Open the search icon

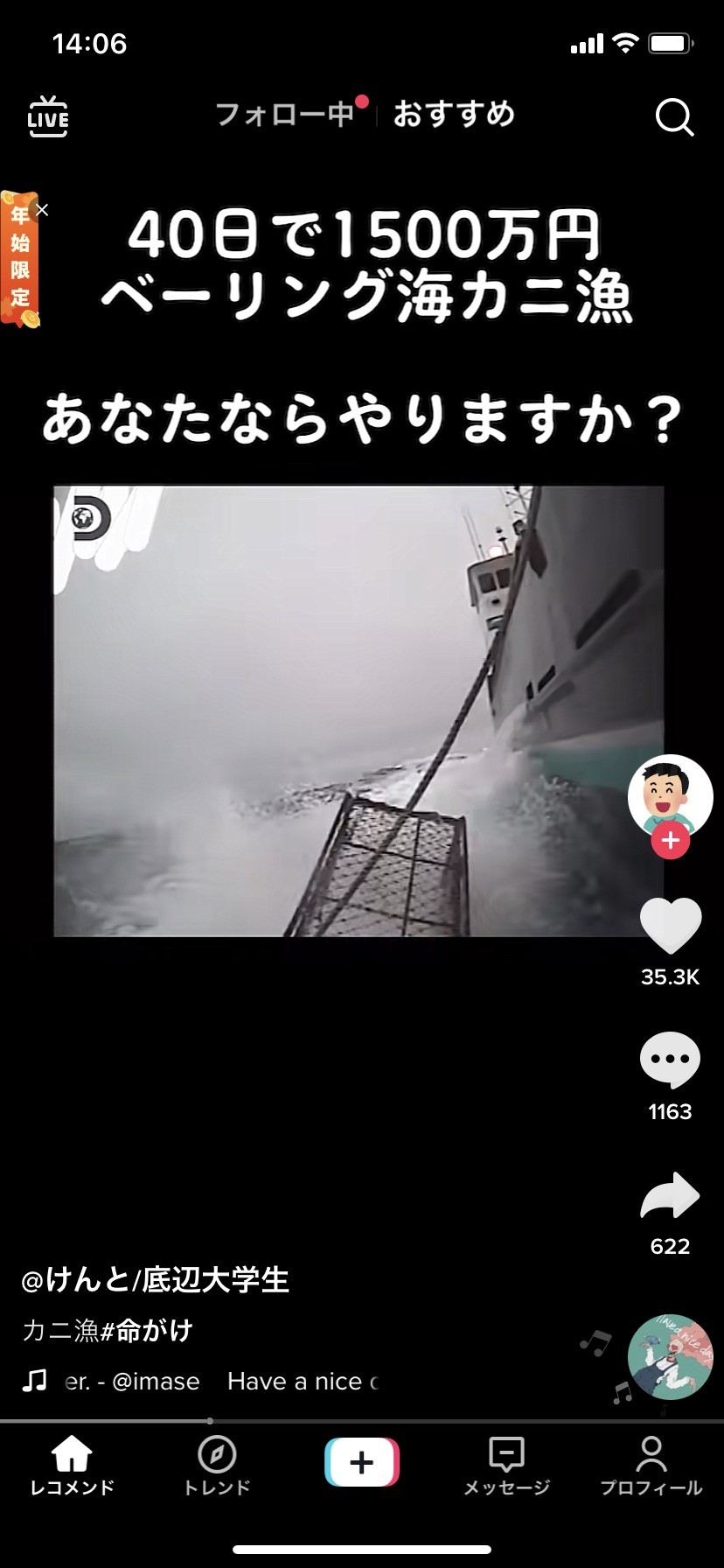(x=674, y=117)
